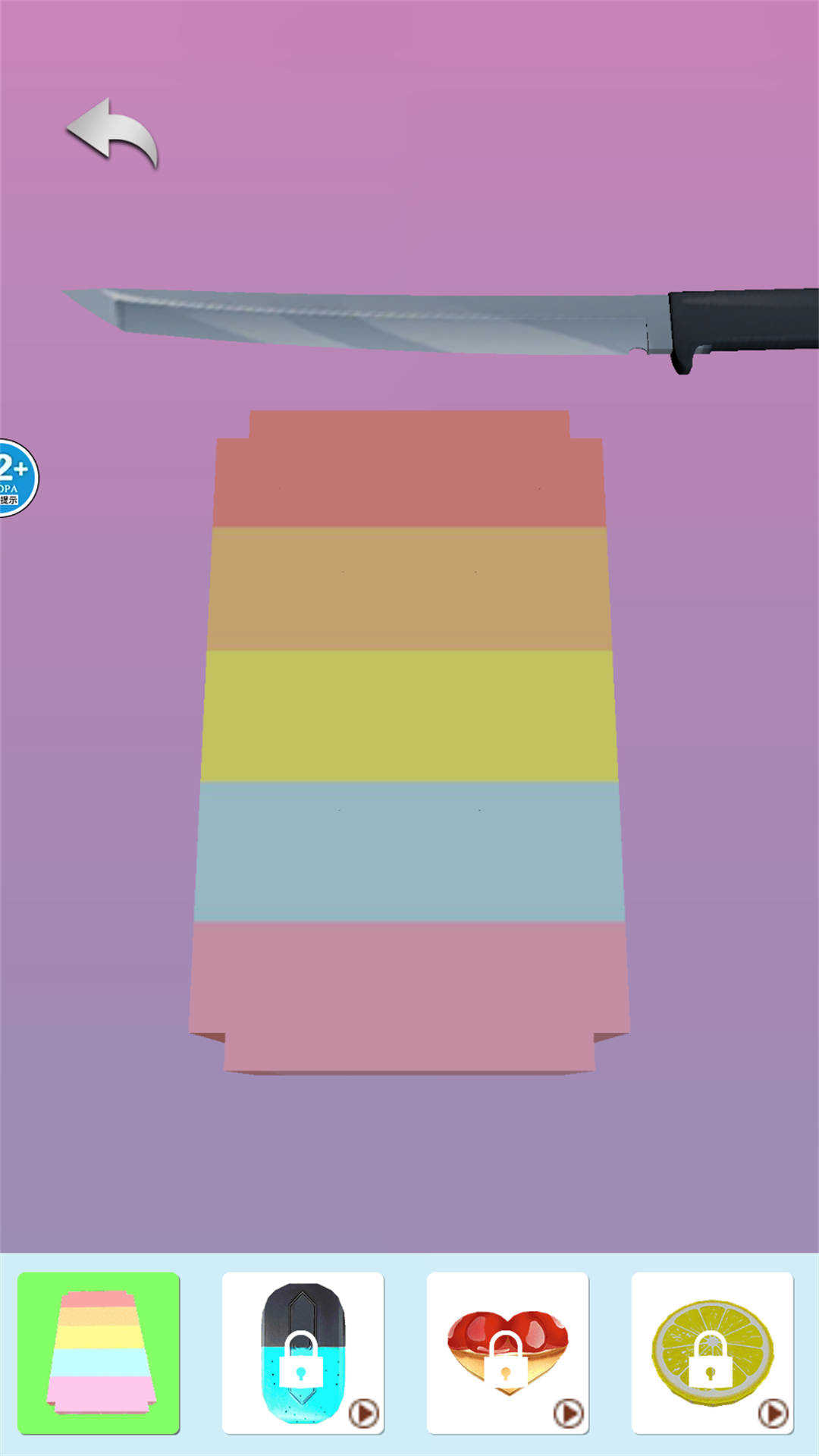Image resolution: width=819 pixels, height=1456 pixels.
Task: Unlock the lemon slice item
Action: pyautogui.click(x=712, y=1353)
